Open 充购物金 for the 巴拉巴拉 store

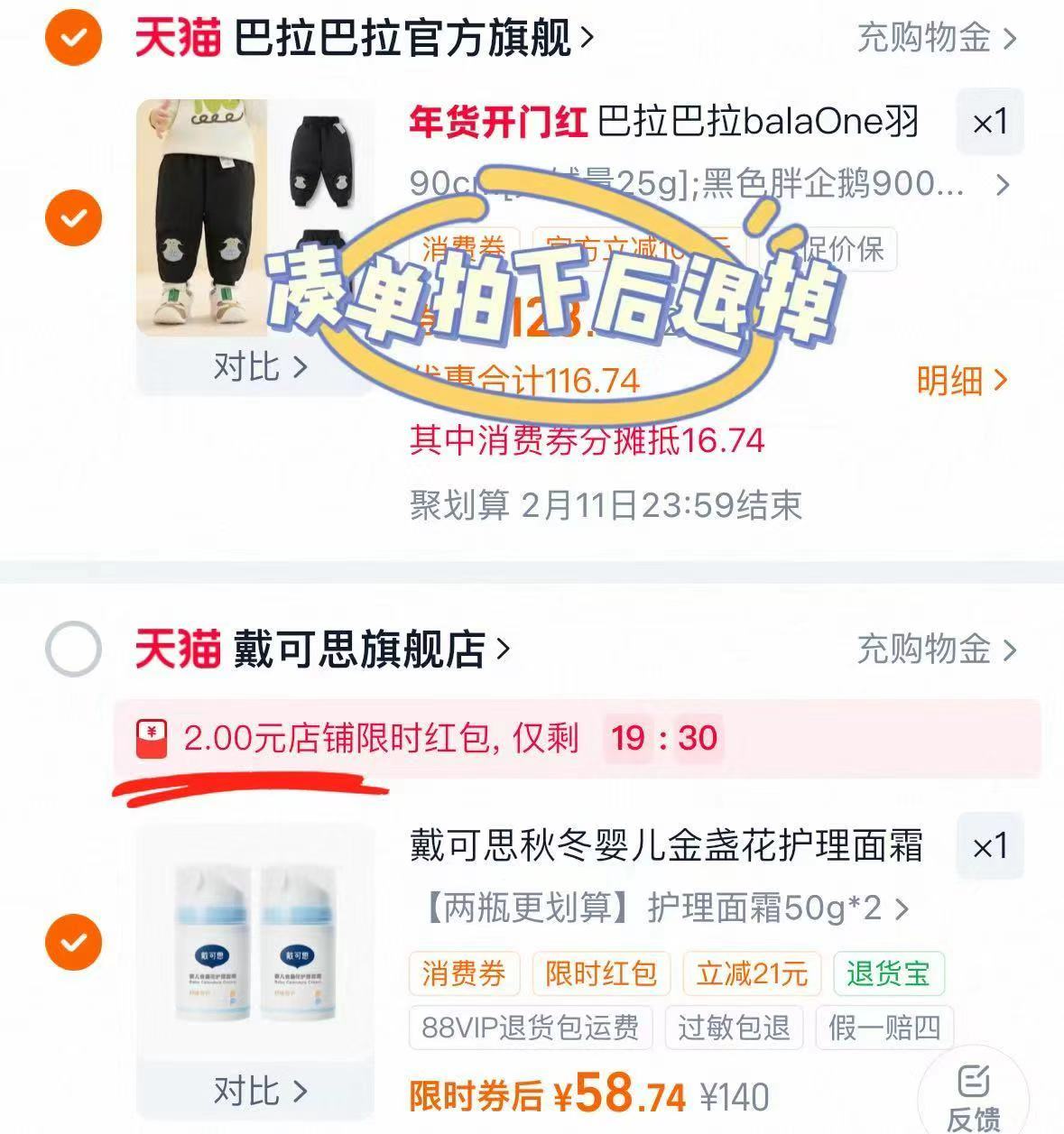tap(923, 36)
